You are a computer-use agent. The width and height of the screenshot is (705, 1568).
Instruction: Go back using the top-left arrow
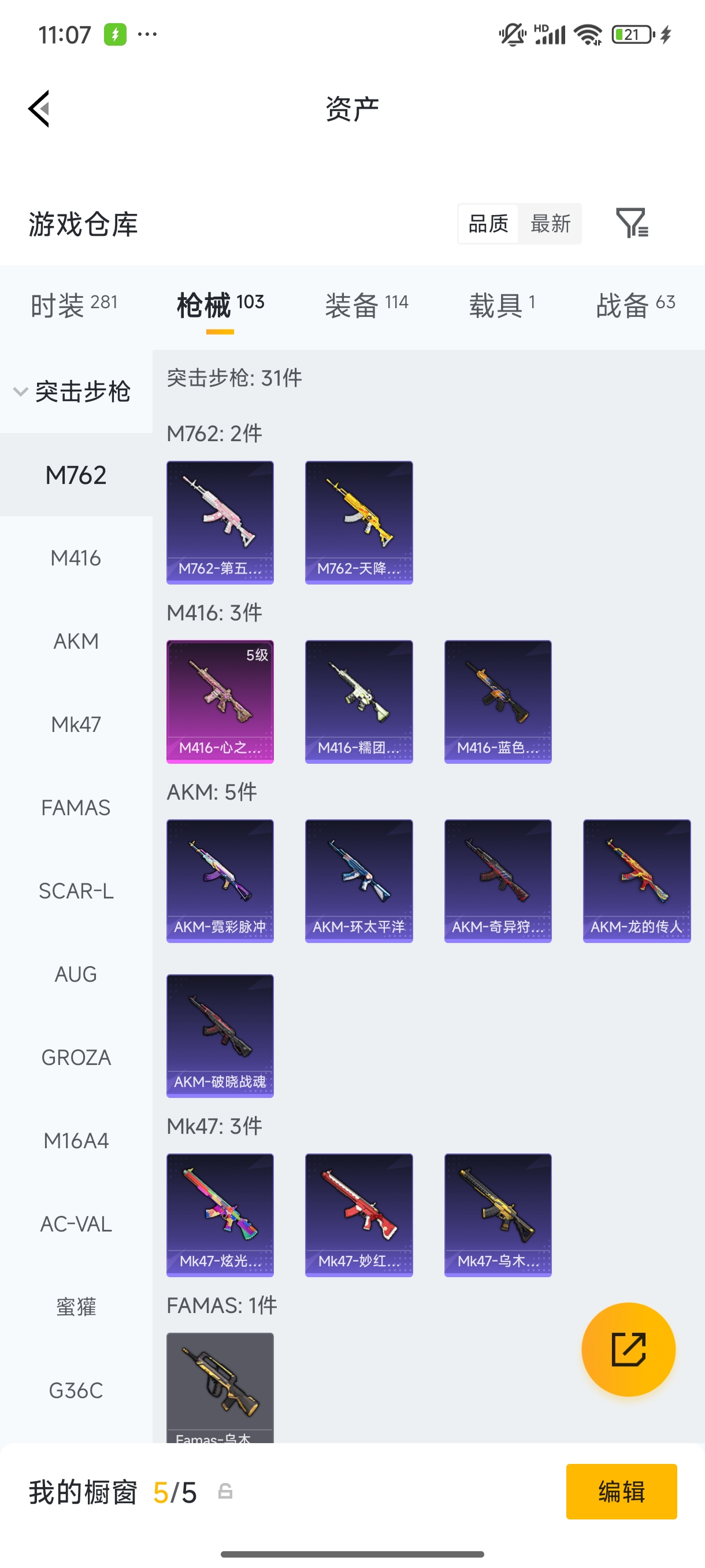click(39, 109)
